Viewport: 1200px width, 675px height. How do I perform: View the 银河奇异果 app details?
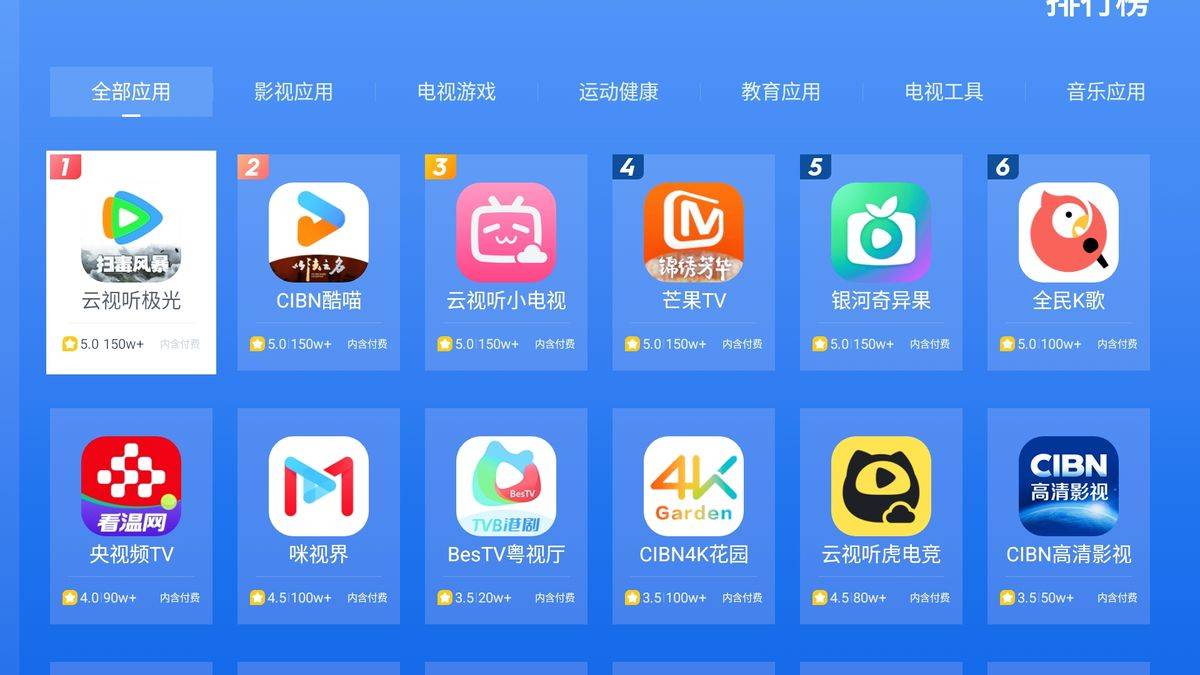pyautogui.click(x=881, y=262)
